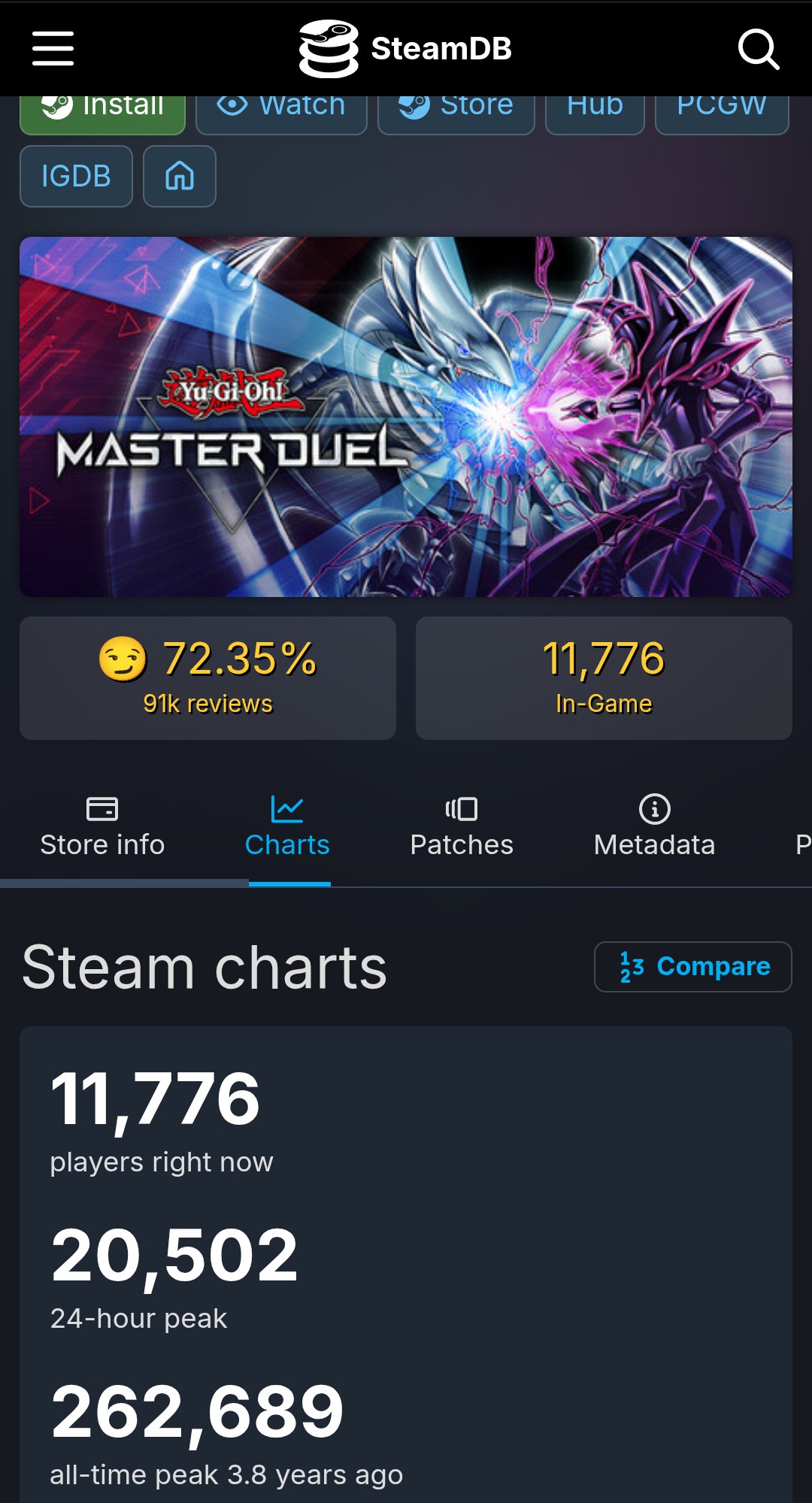Tap the Compare button

[x=692, y=967]
